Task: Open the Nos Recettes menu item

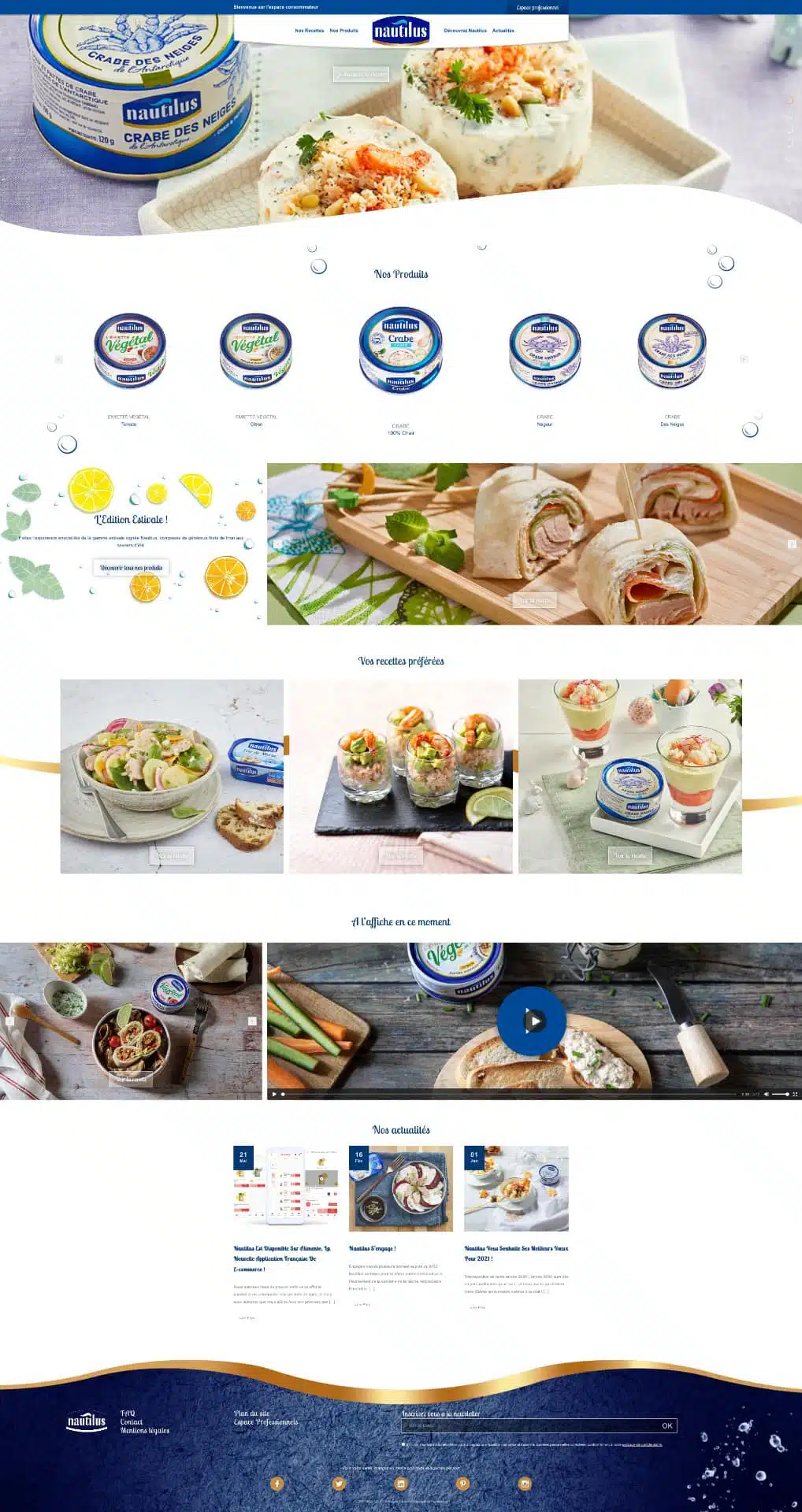Action: point(310,31)
